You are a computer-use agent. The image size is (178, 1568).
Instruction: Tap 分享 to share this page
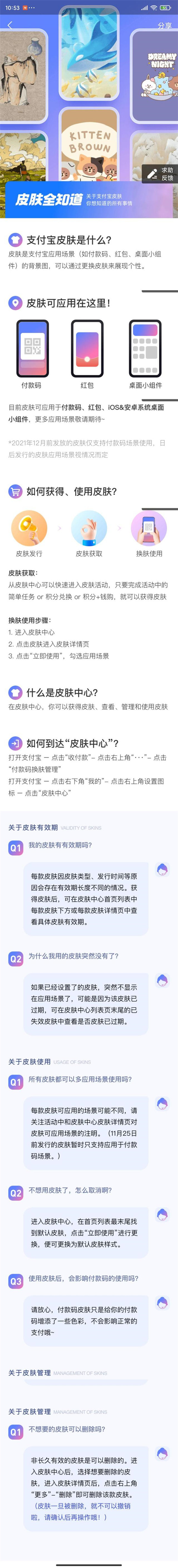click(x=164, y=25)
